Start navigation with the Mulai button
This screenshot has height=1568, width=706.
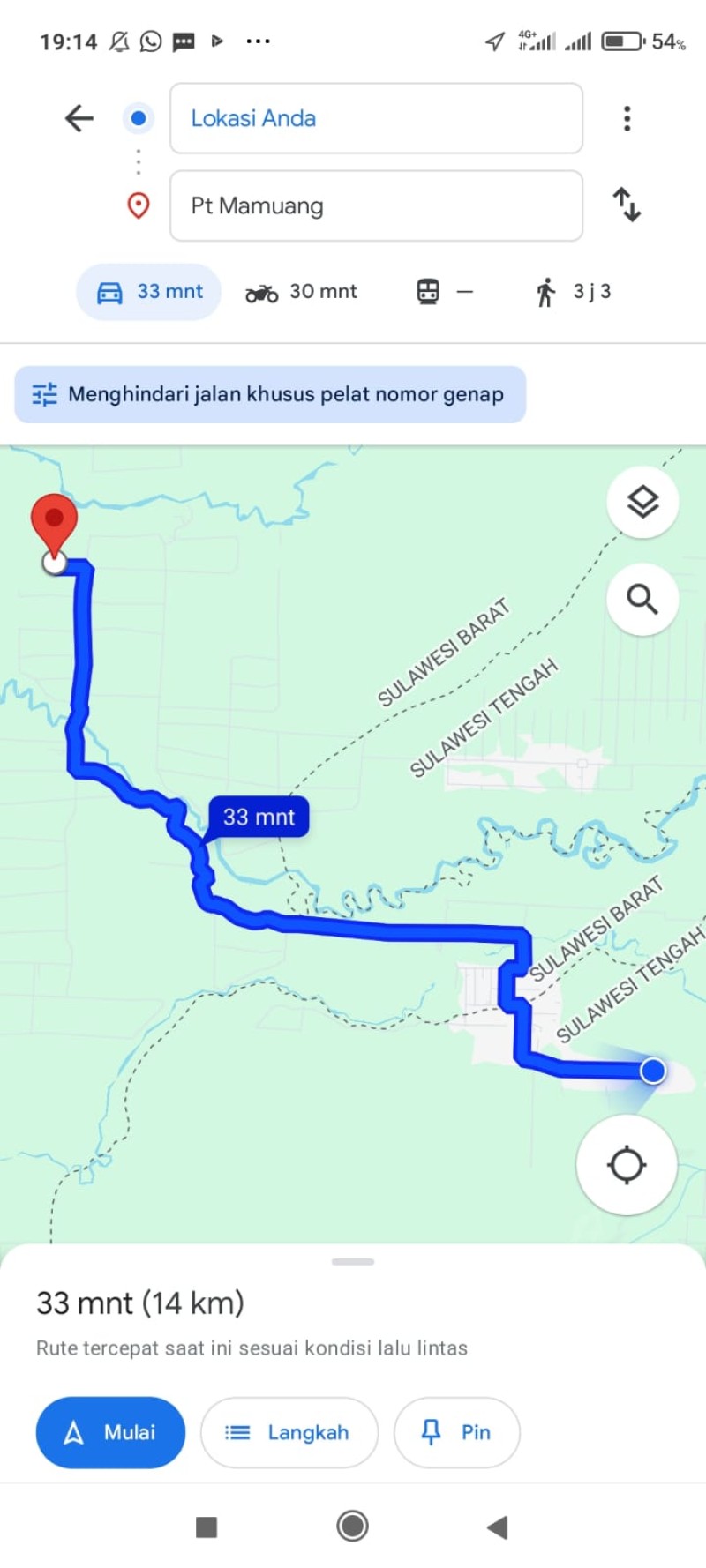click(x=110, y=1432)
